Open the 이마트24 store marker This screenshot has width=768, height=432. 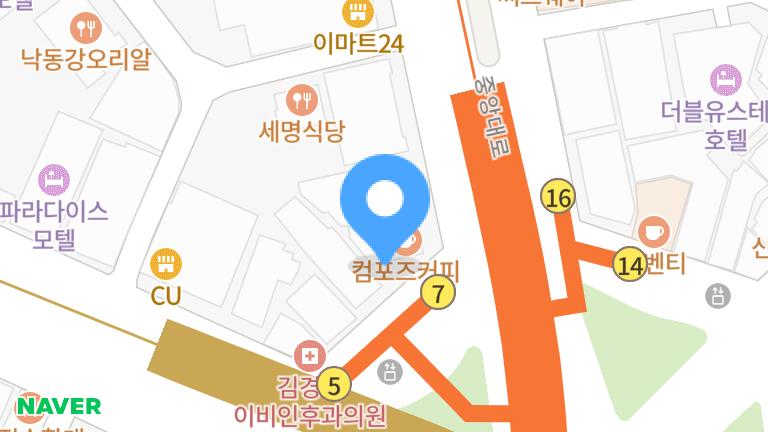357,13
